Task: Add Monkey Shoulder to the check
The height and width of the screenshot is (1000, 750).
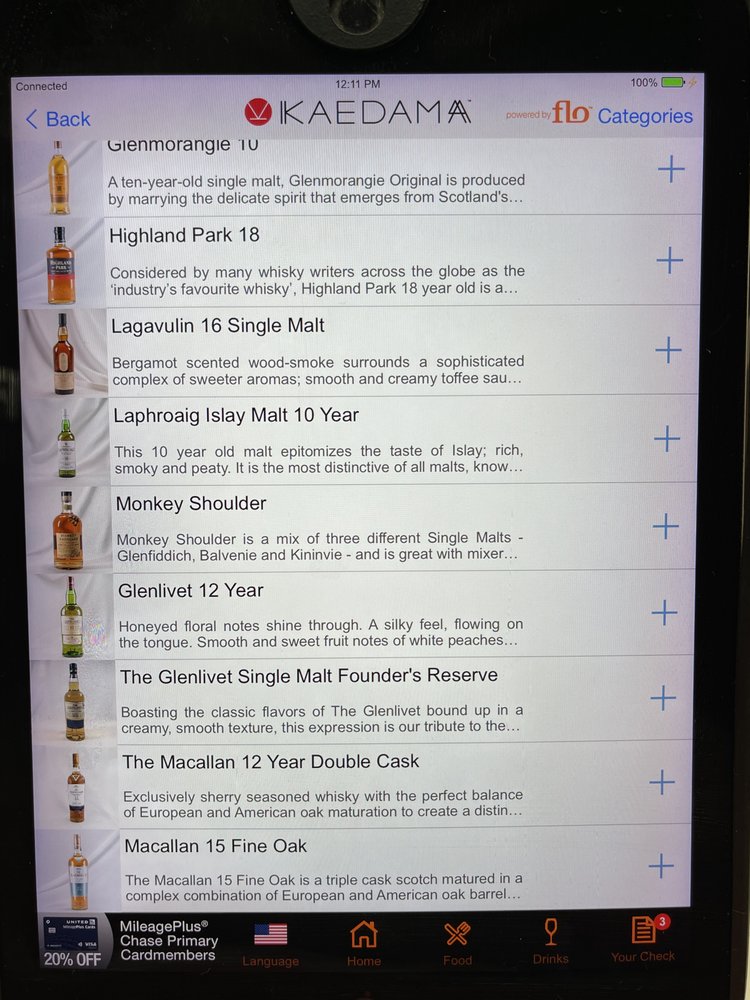Action: pos(665,526)
